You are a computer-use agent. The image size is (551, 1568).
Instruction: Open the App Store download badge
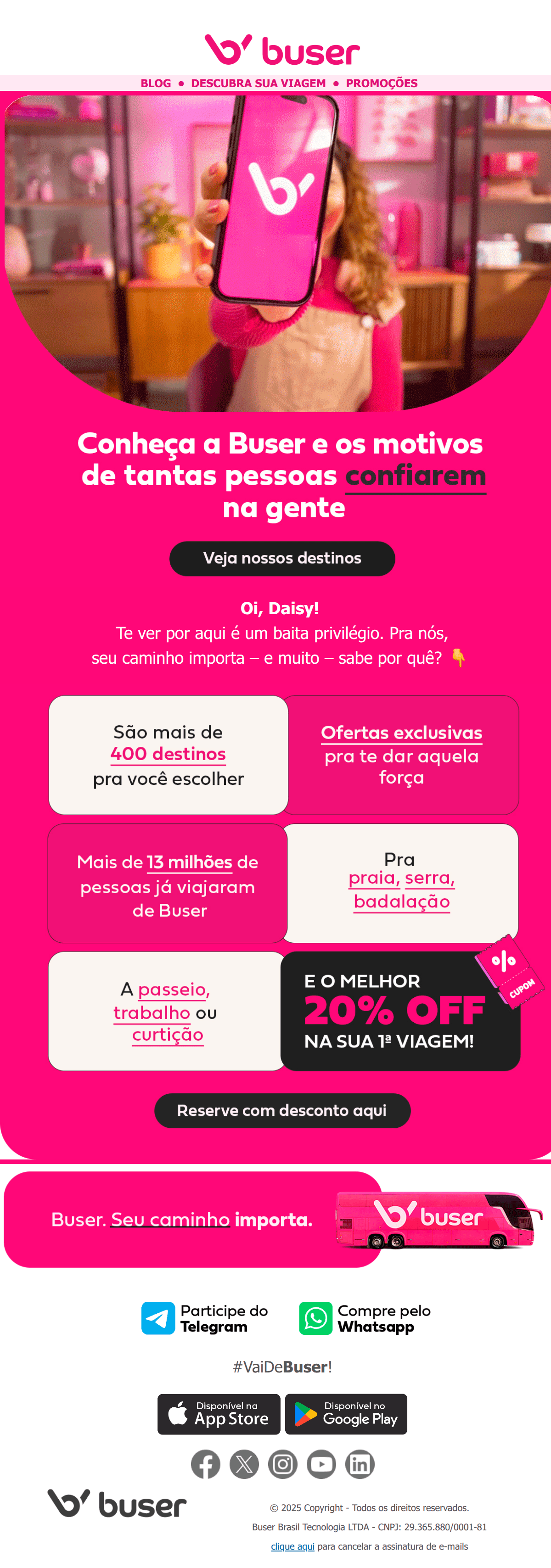tap(219, 1413)
